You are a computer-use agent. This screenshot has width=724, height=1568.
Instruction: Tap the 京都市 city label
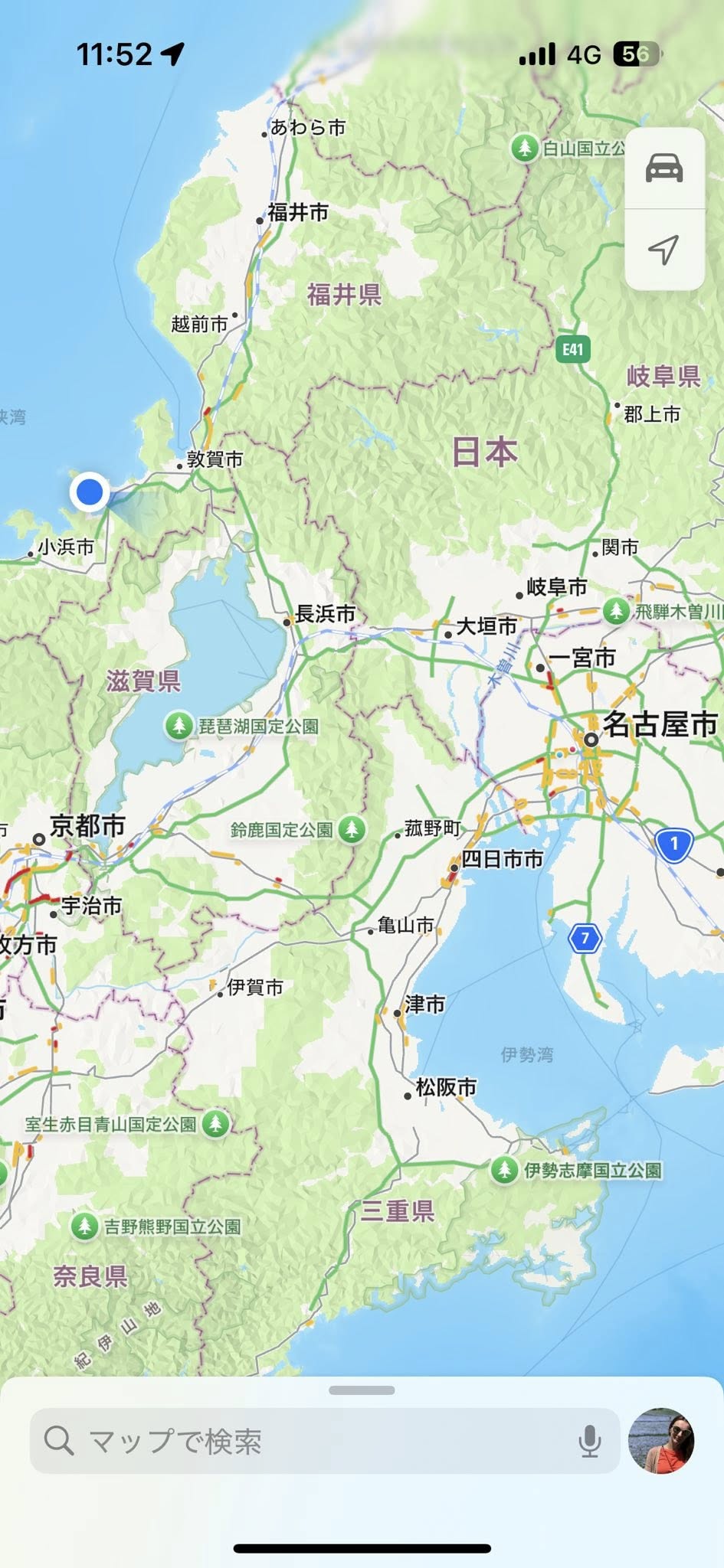87,826
